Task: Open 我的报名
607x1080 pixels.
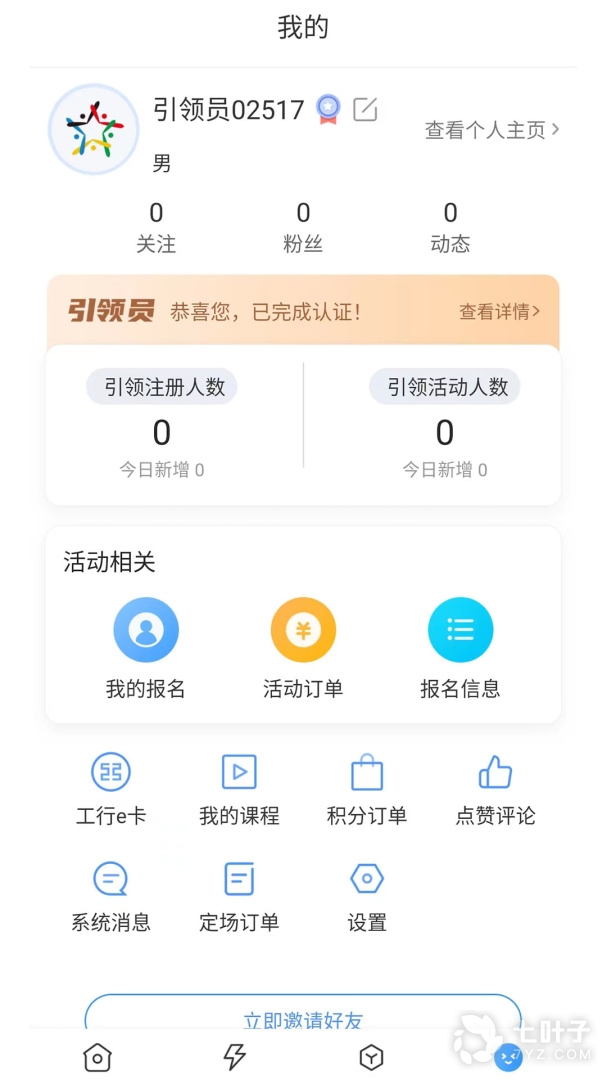Action: [146, 648]
